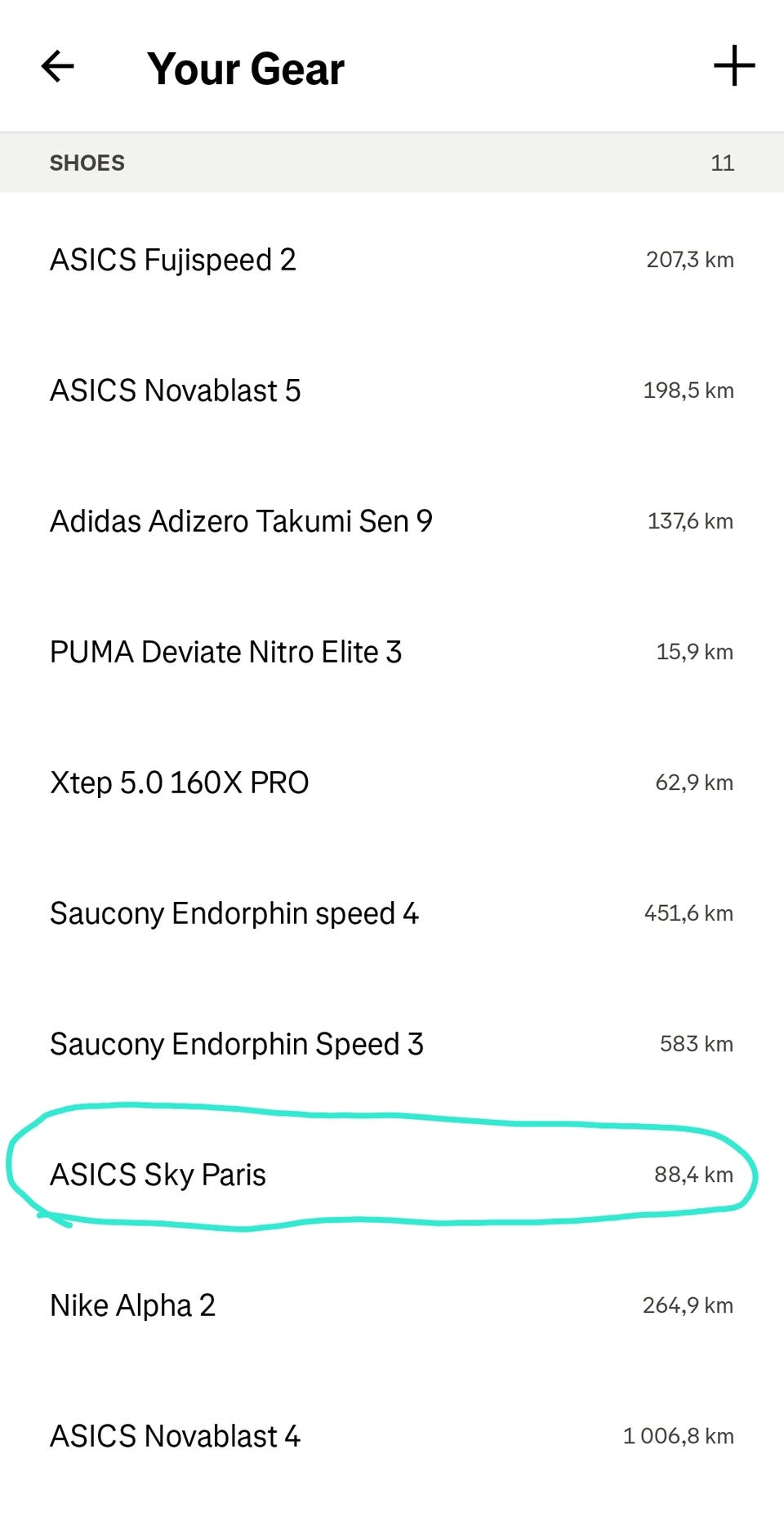Add new gear with plus icon
Viewport: 784px width, 1530px height.
point(733,66)
